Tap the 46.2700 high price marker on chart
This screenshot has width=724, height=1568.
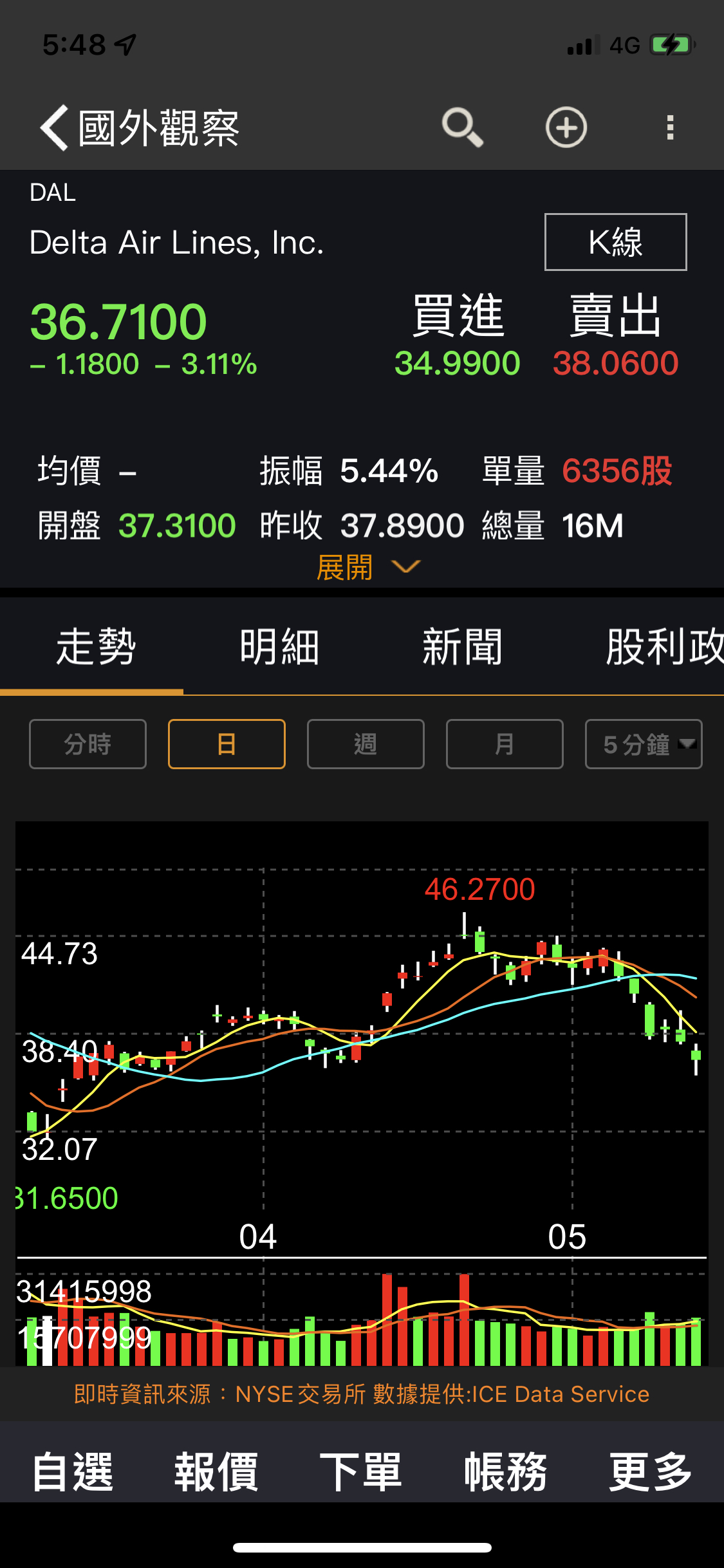[480, 888]
